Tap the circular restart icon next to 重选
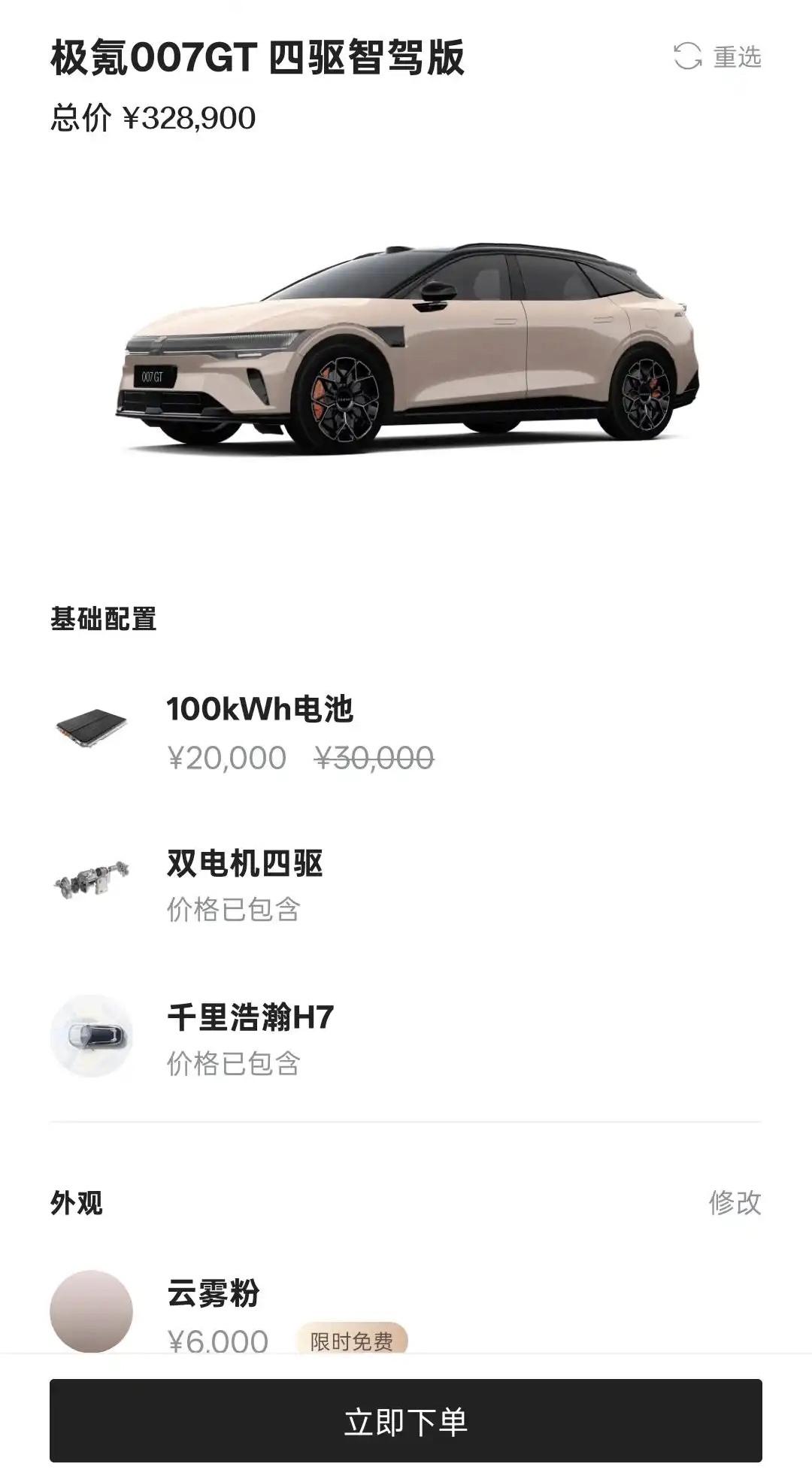The height and width of the screenshot is (1479, 812). (x=688, y=56)
